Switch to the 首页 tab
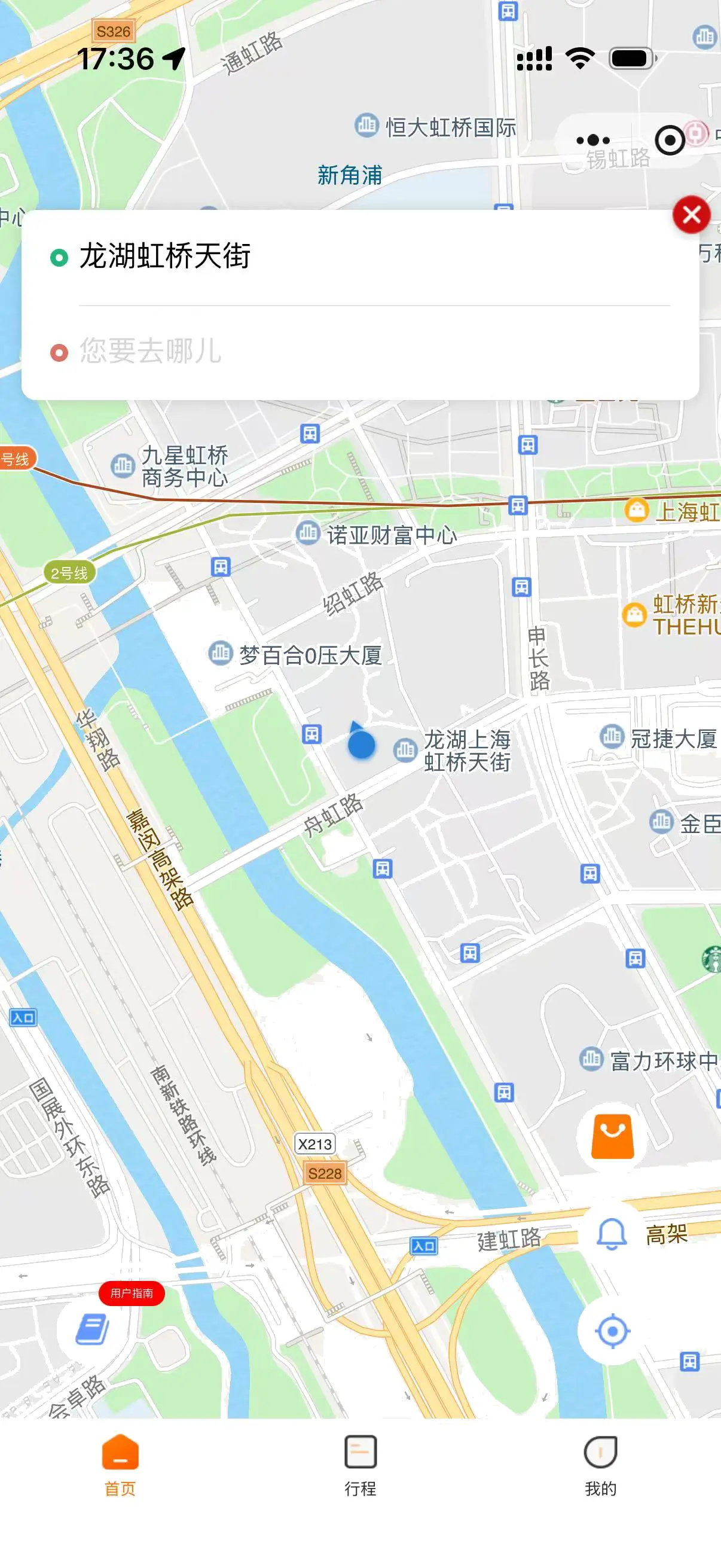This screenshot has height=1568, width=721. [x=120, y=1465]
